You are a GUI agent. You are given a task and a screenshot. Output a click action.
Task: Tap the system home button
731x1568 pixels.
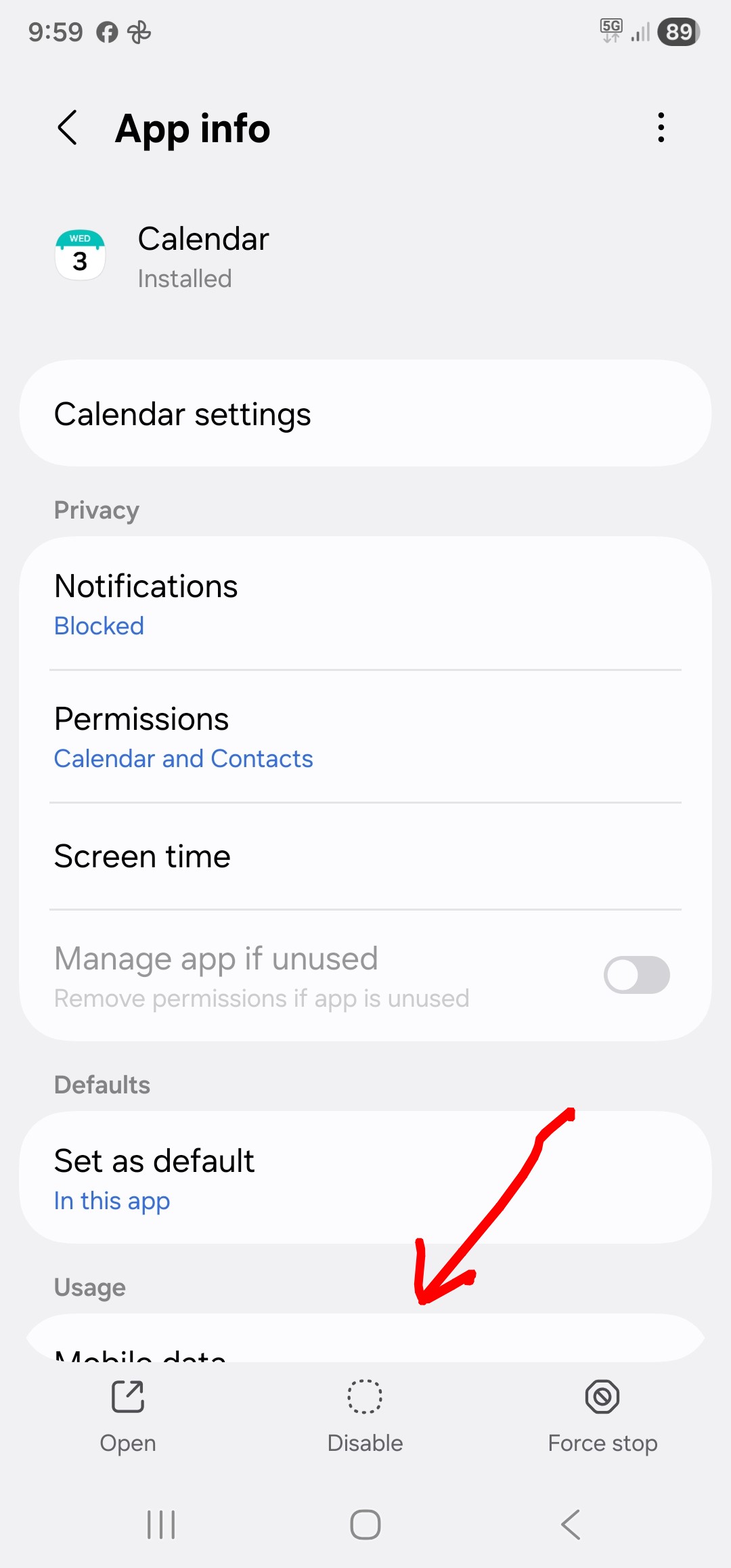pos(365,1525)
